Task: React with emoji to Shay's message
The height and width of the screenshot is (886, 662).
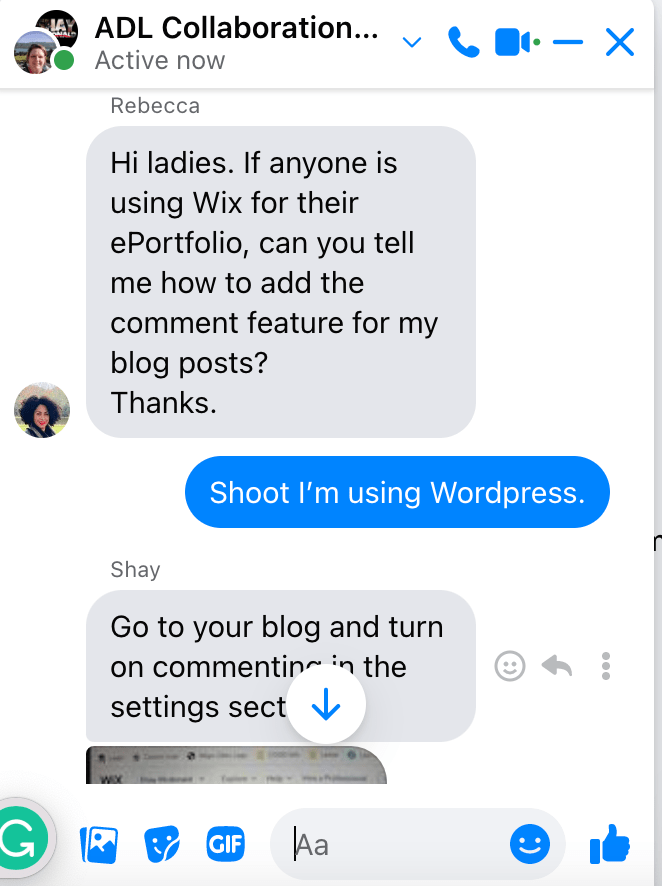Action: [x=510, y=666]
